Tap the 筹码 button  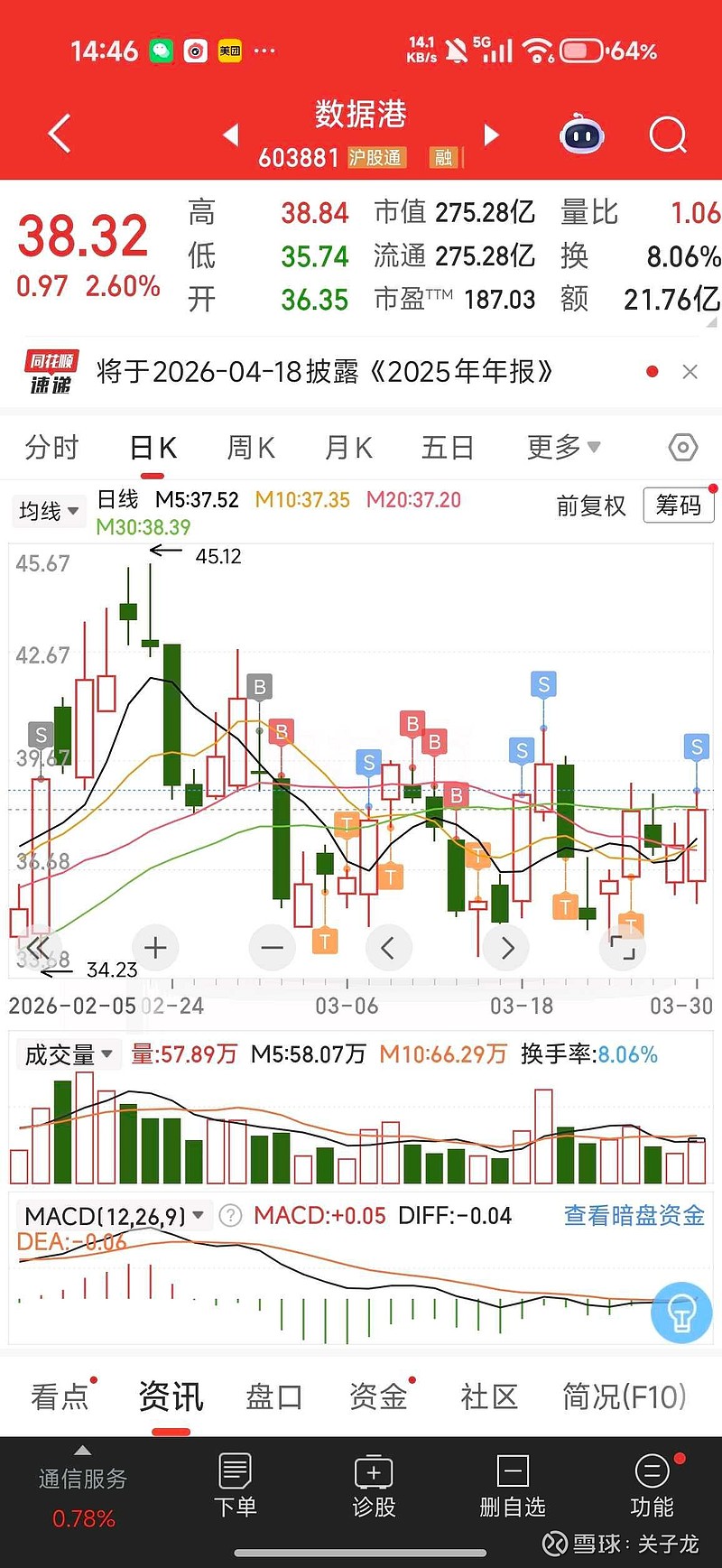[x=679, y=506]
